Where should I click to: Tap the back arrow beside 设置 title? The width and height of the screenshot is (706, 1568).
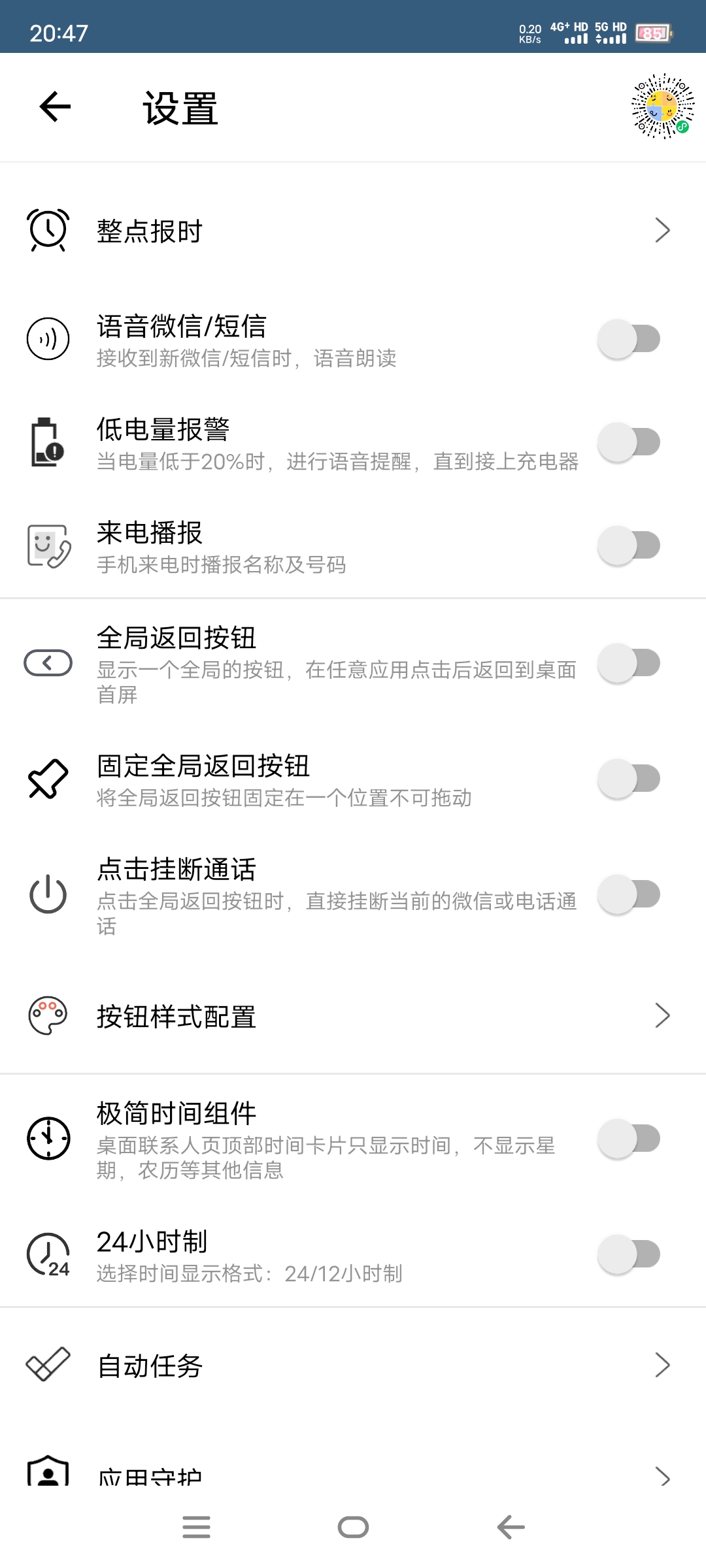(54, 106)
